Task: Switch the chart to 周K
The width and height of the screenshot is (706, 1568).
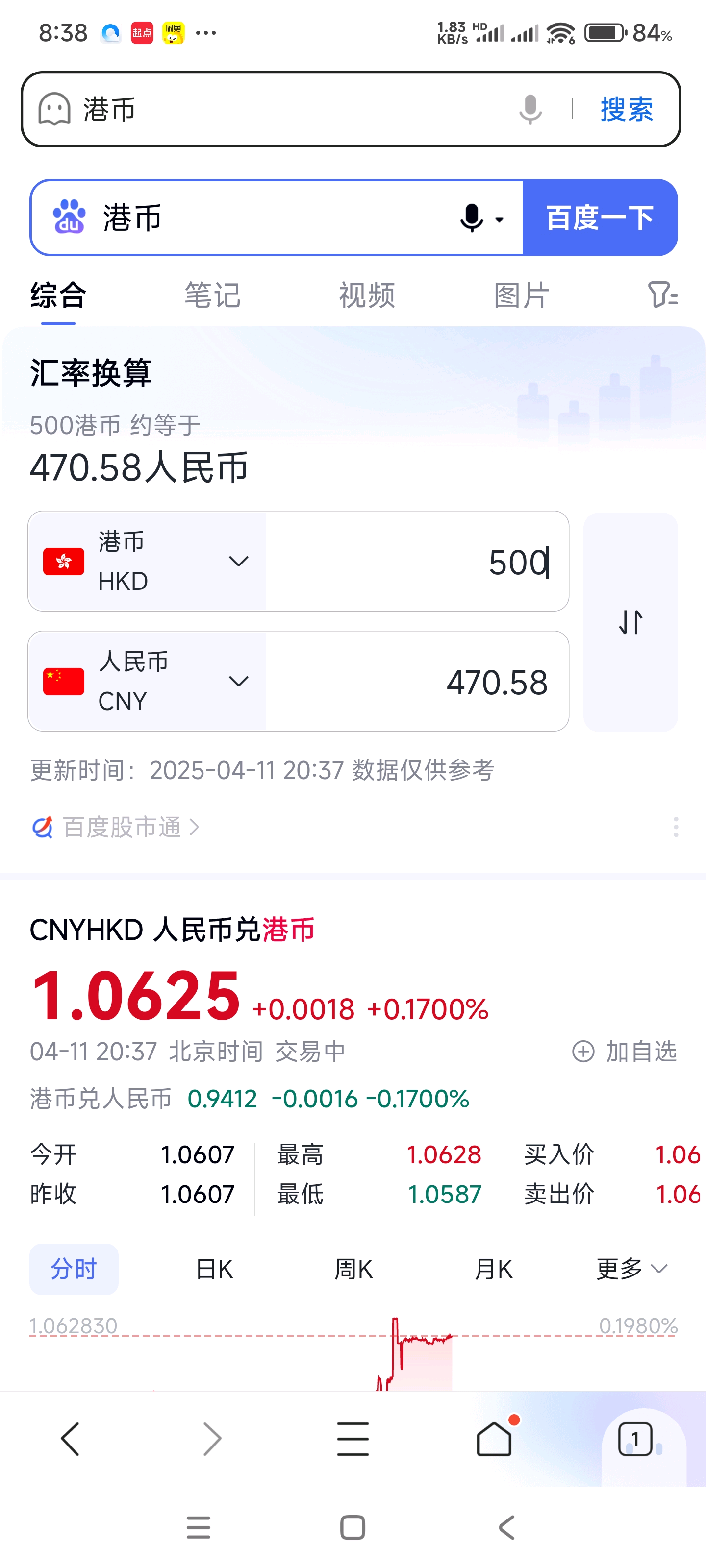Action: 353,1269
